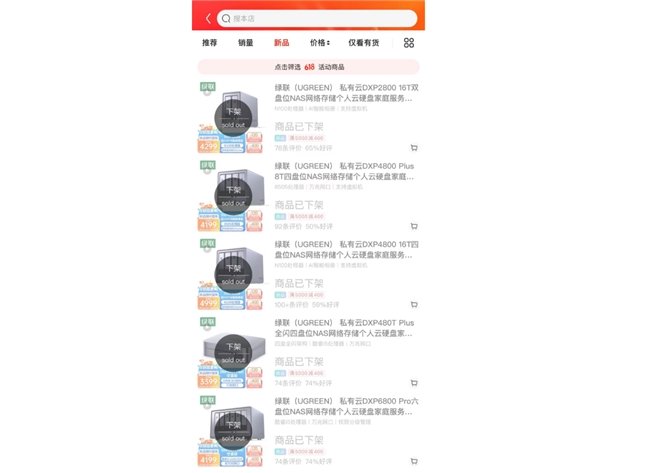Toggle the grid layout view icon
Screen dimensions: 650x473
tap(408, 43)
